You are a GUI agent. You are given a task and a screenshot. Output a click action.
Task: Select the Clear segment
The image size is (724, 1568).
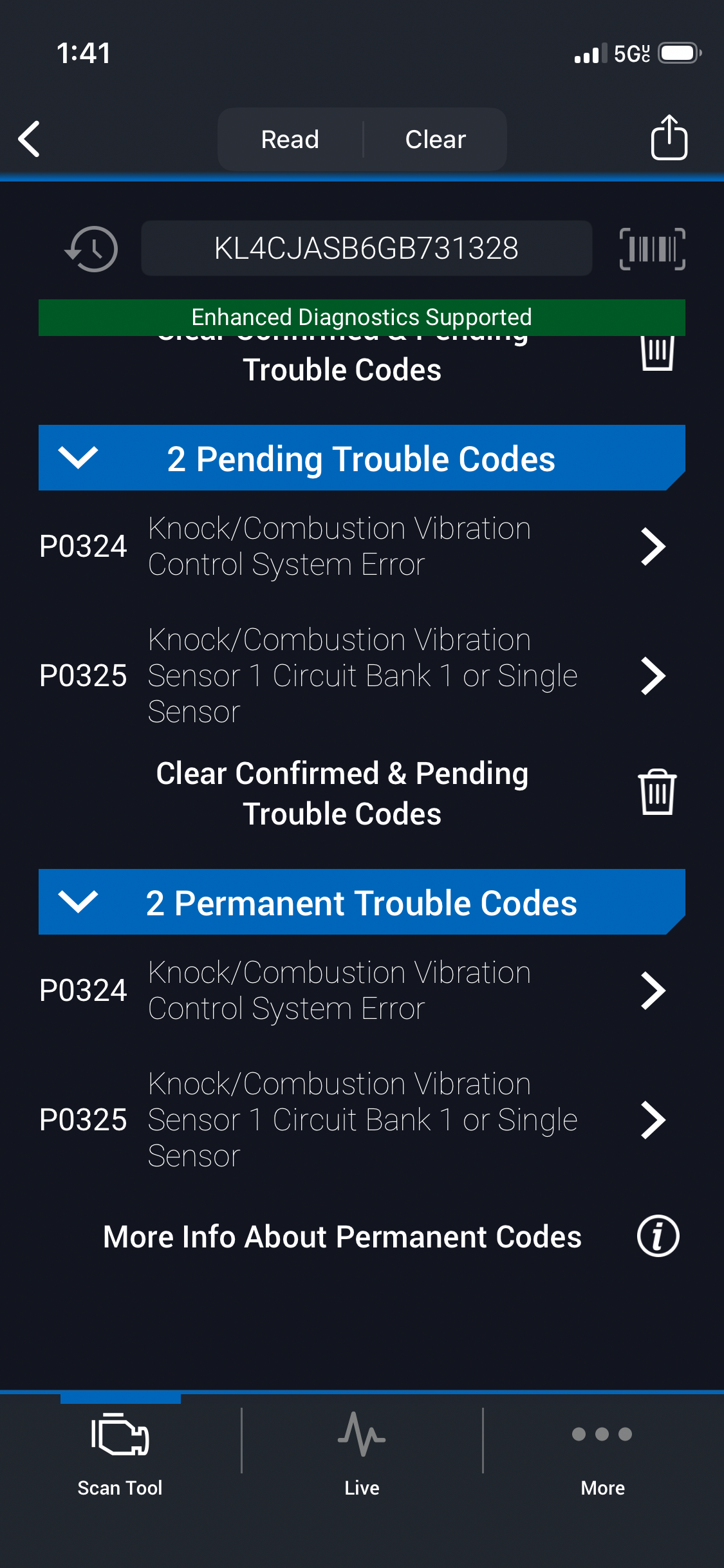[435, 140]
